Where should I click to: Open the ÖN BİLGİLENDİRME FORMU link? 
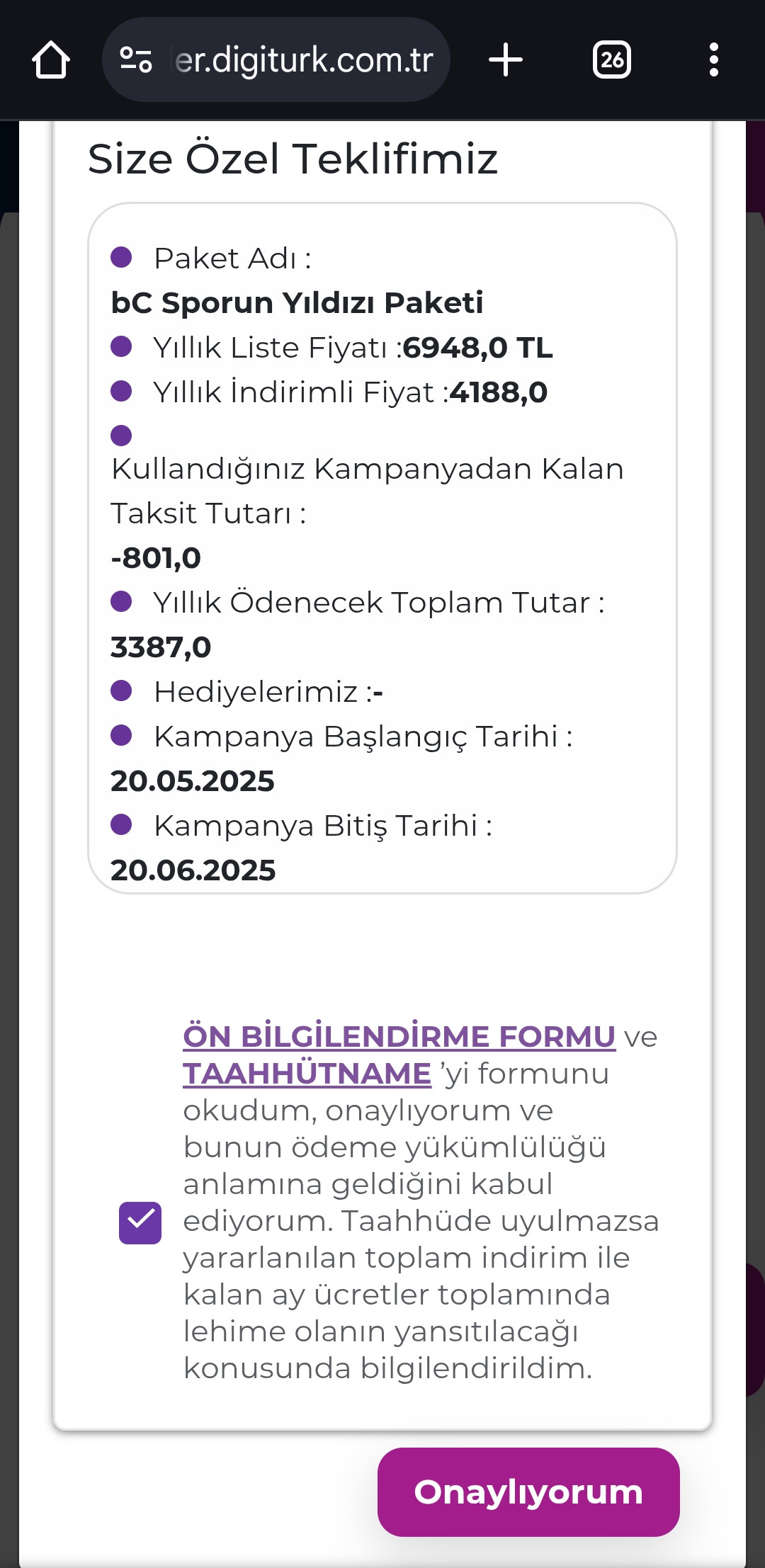399,1036
